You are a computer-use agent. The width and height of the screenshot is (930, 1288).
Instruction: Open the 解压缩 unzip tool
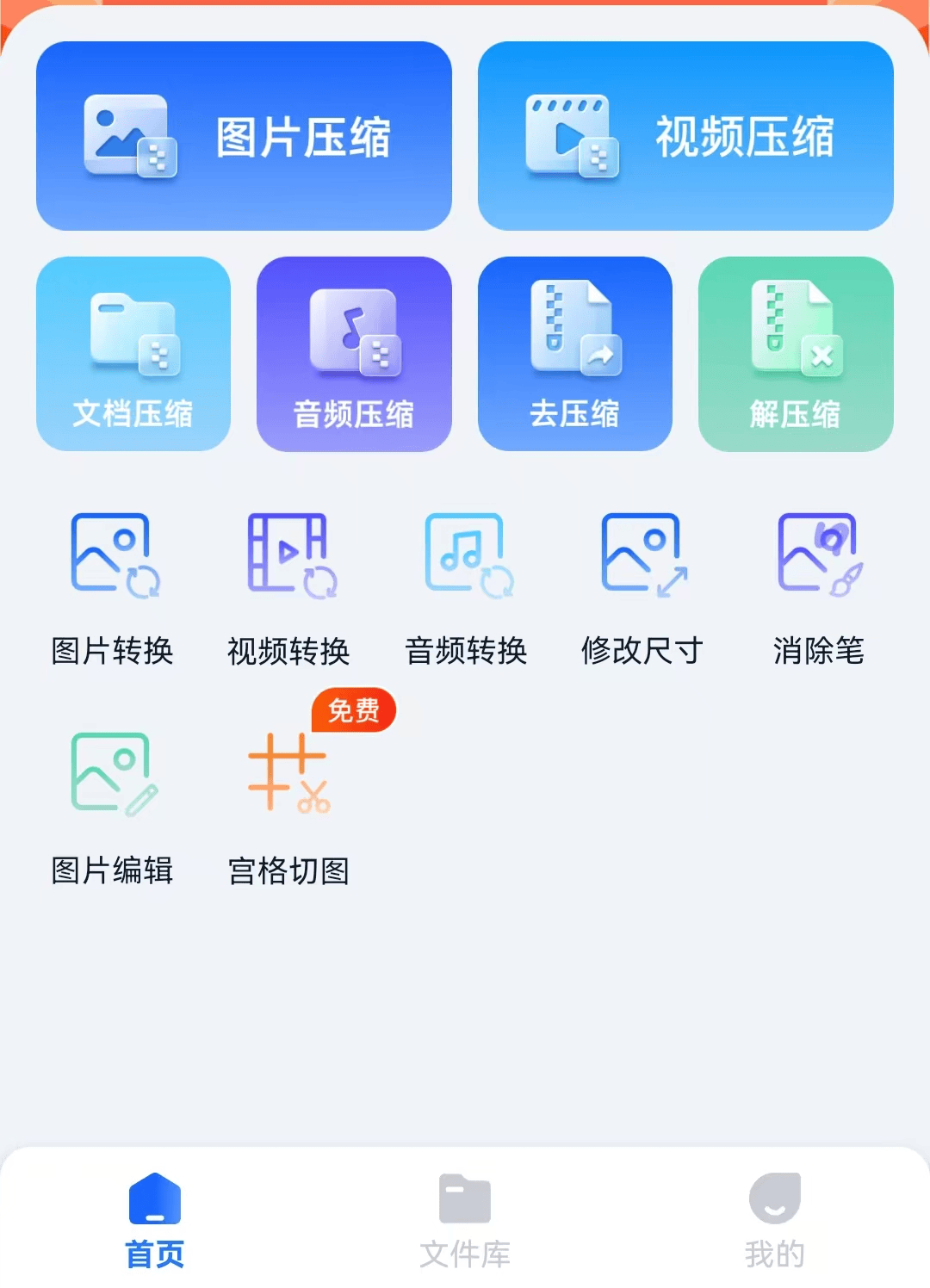[795, 353]
